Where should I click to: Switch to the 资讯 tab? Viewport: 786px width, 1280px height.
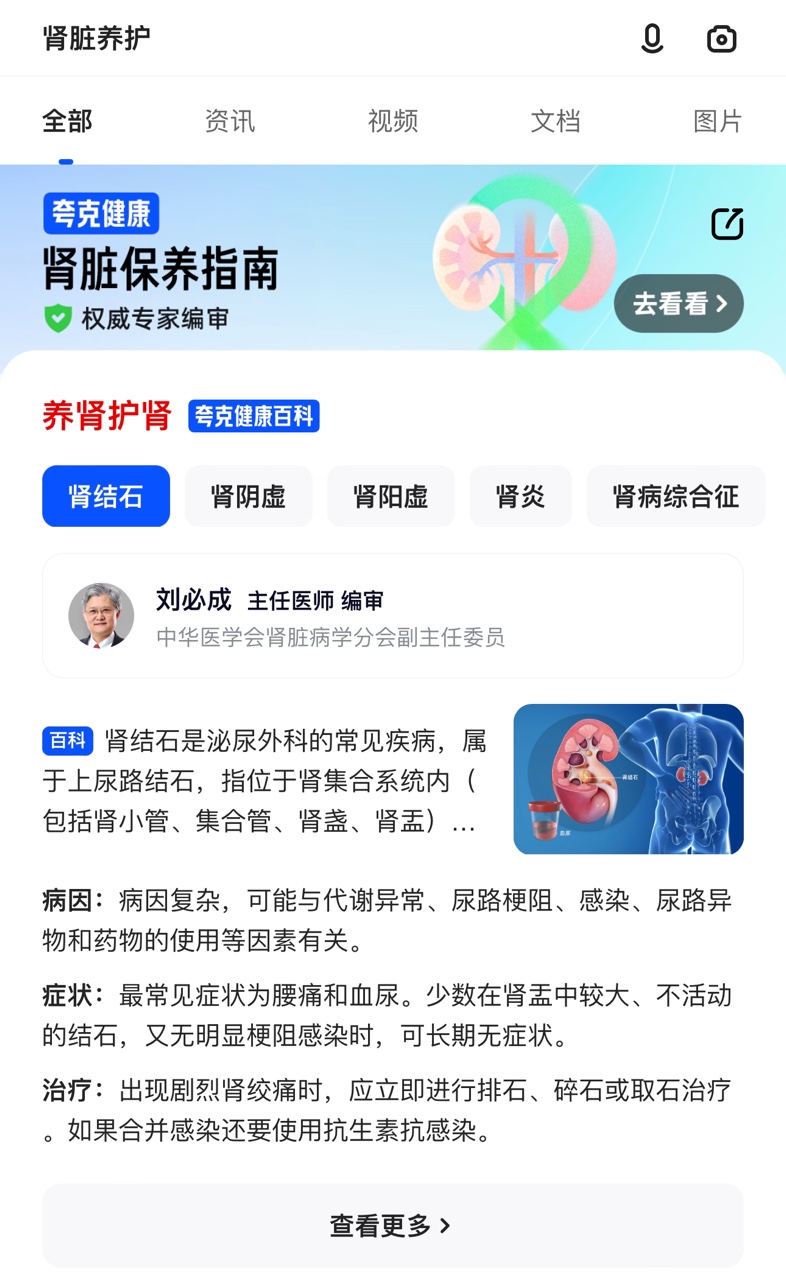coord(230,122)
